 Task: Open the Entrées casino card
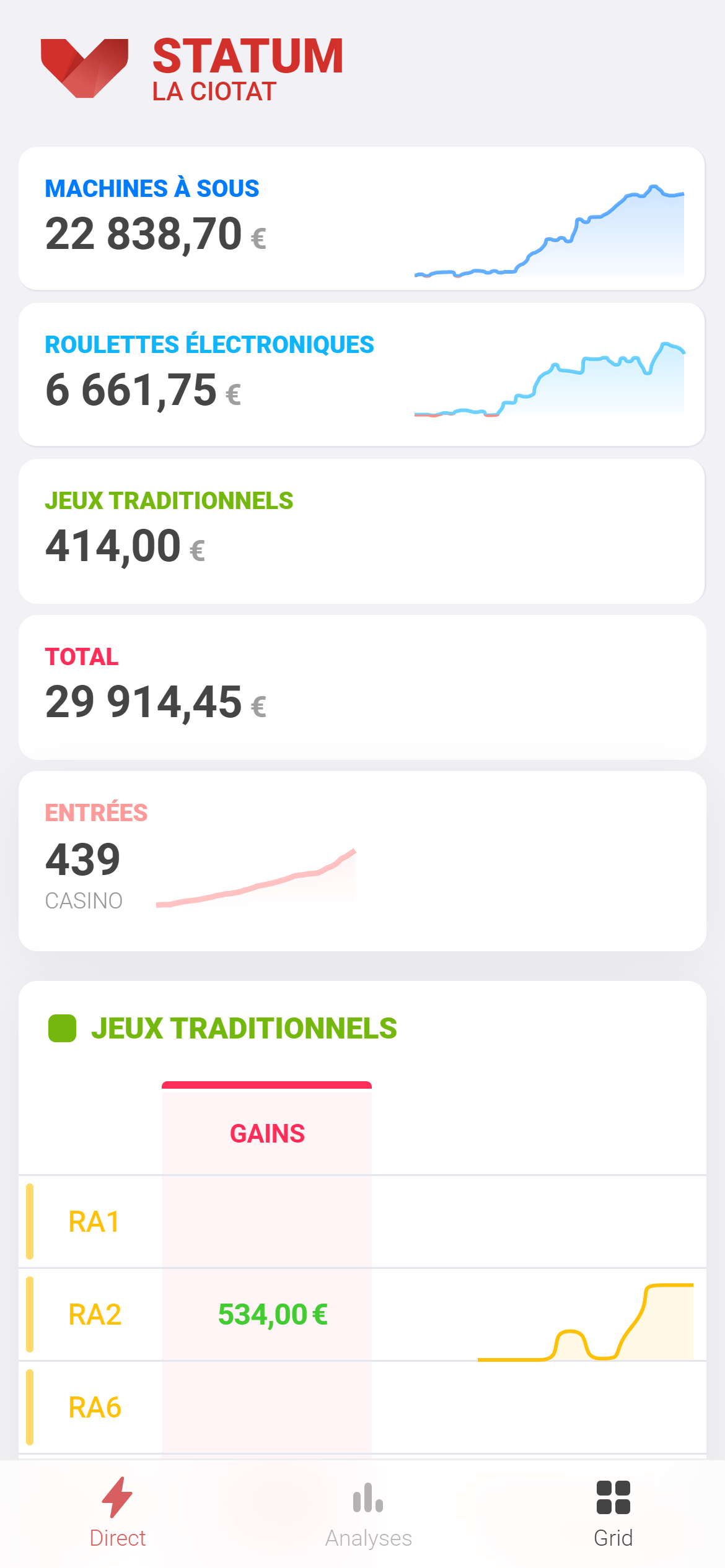click(362, 861)
